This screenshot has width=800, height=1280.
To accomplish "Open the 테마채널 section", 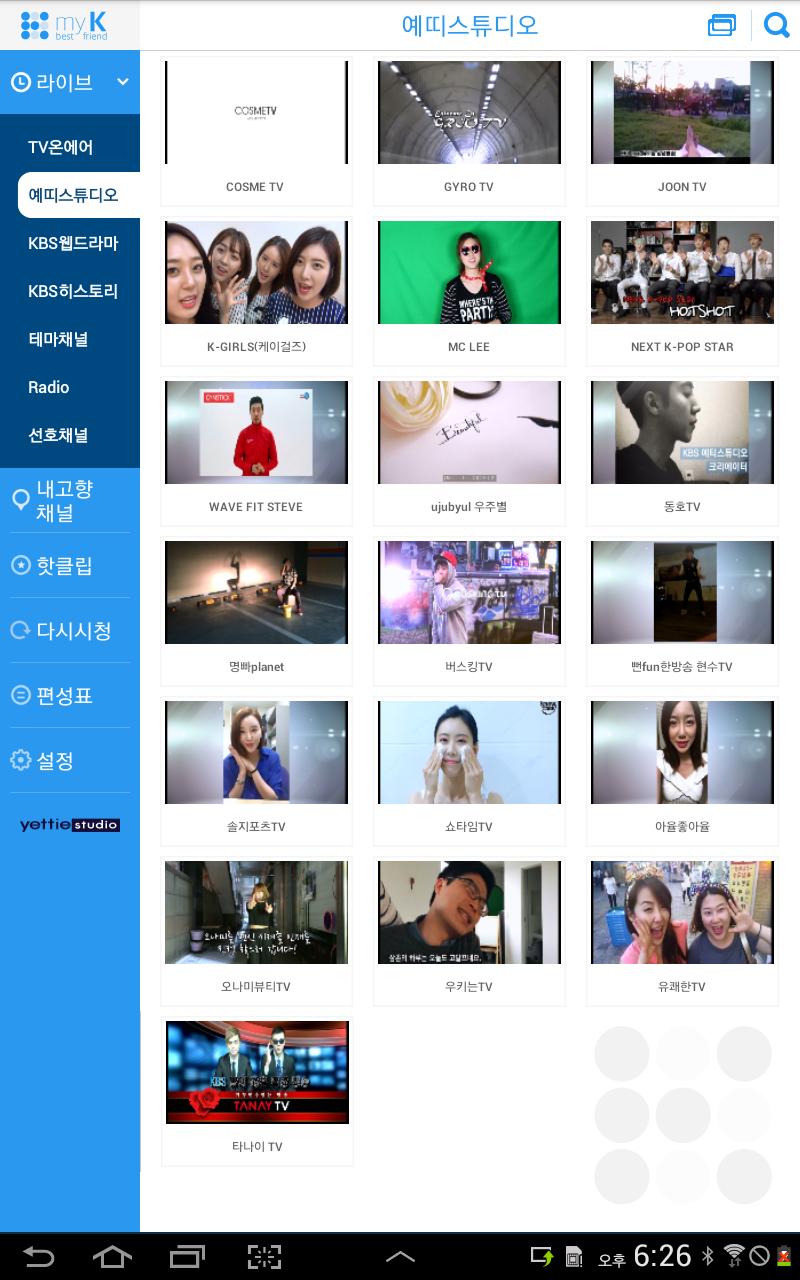I will pos(58,339).
